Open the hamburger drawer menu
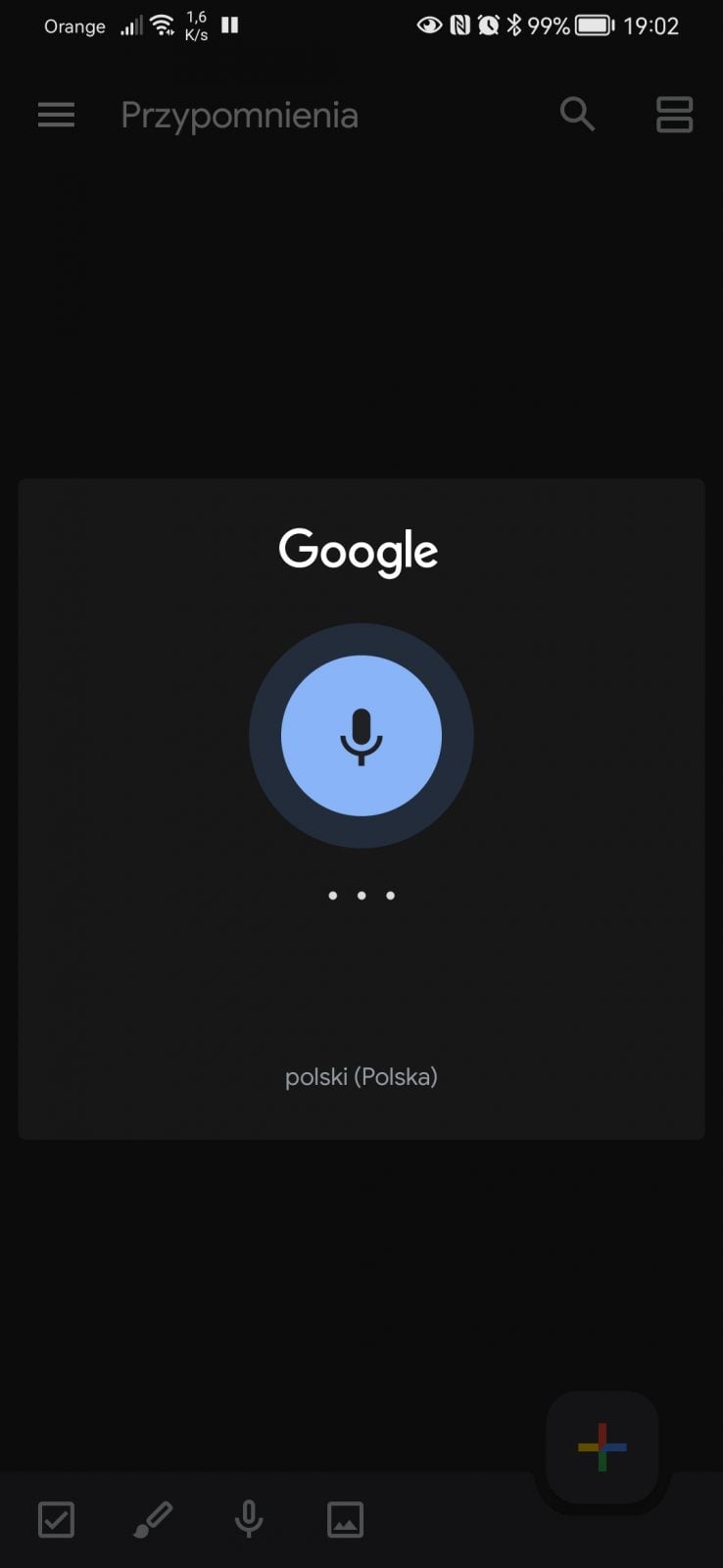 point(56,116)
